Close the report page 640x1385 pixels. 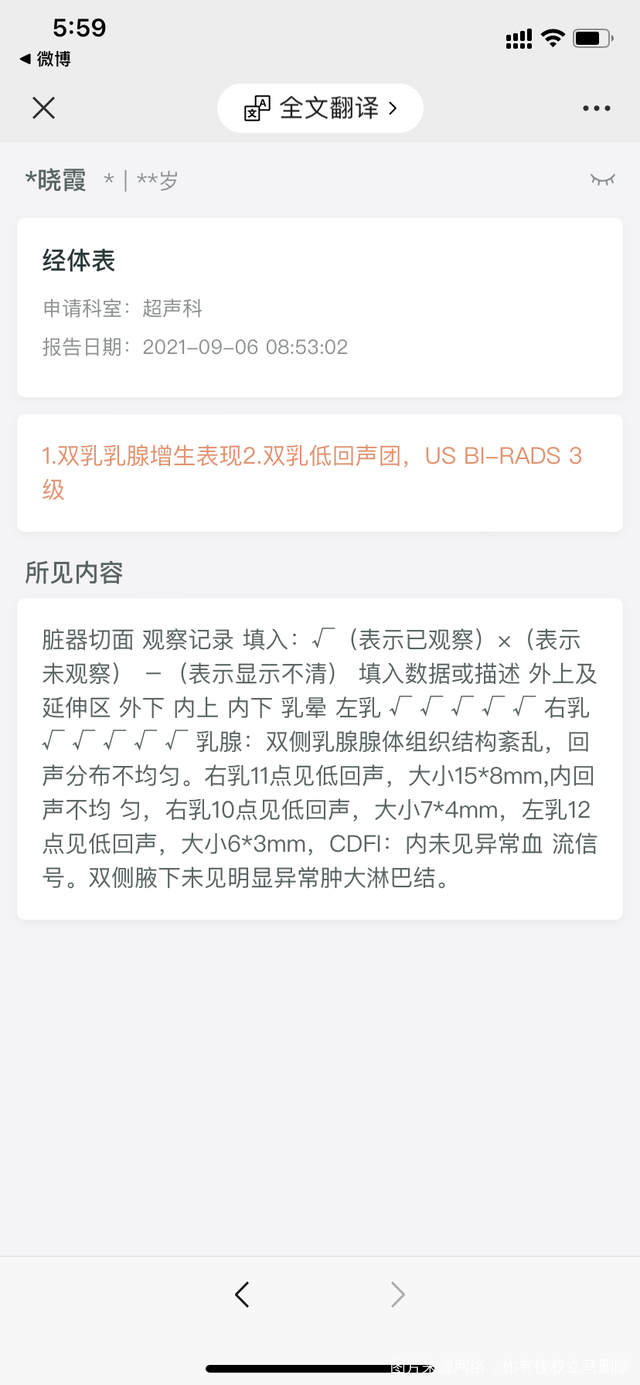[44, 108]
